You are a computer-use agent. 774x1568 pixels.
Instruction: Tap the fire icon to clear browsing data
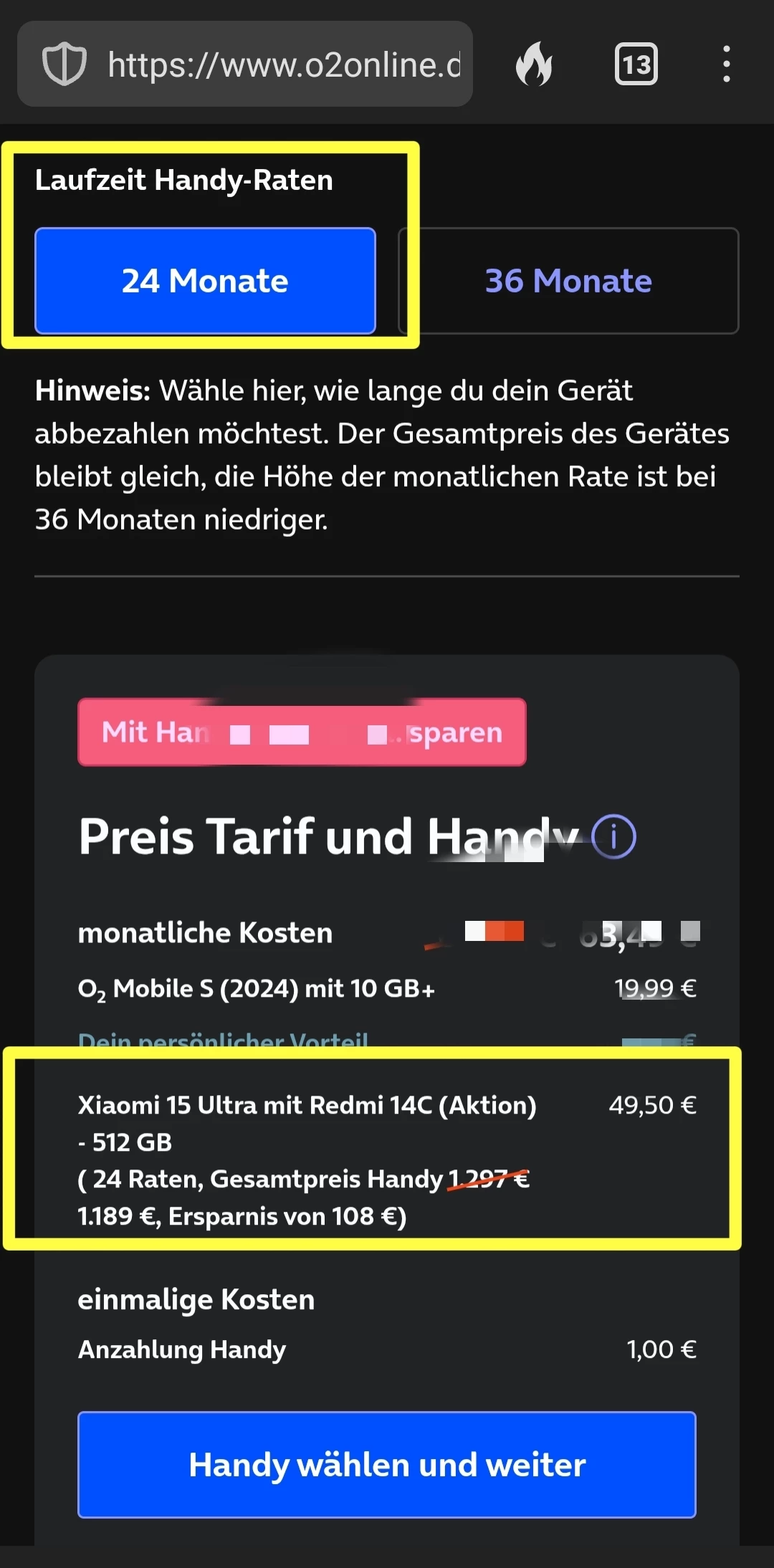tap(534, 64)
